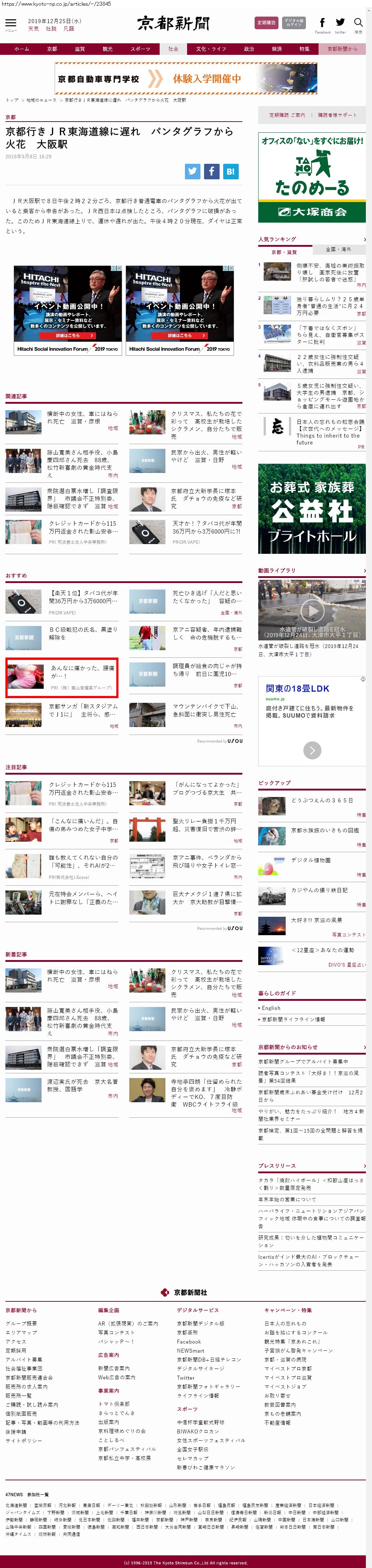Open the hamburger menu

pos(10,23)
